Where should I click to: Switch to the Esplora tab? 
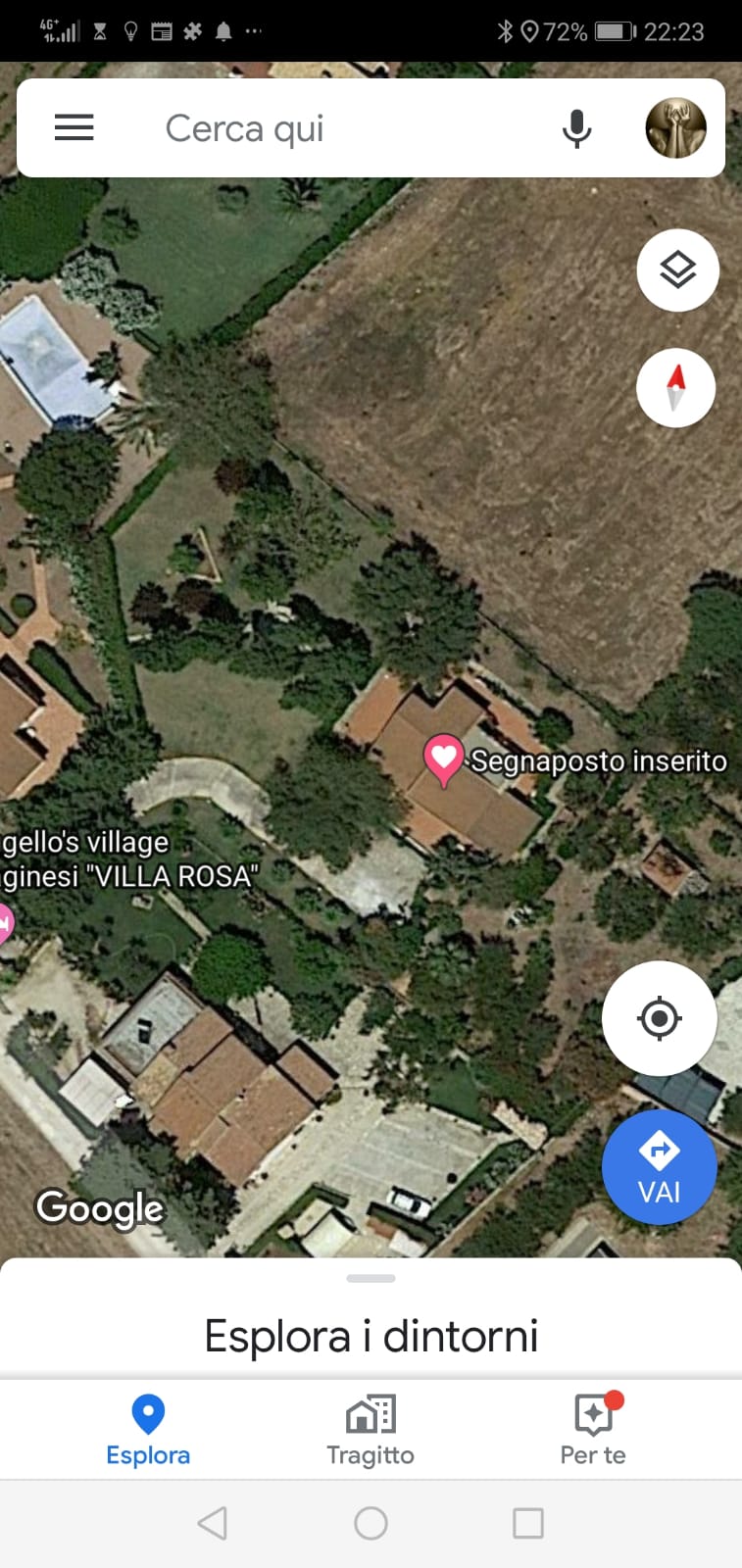click(148, 1430)
